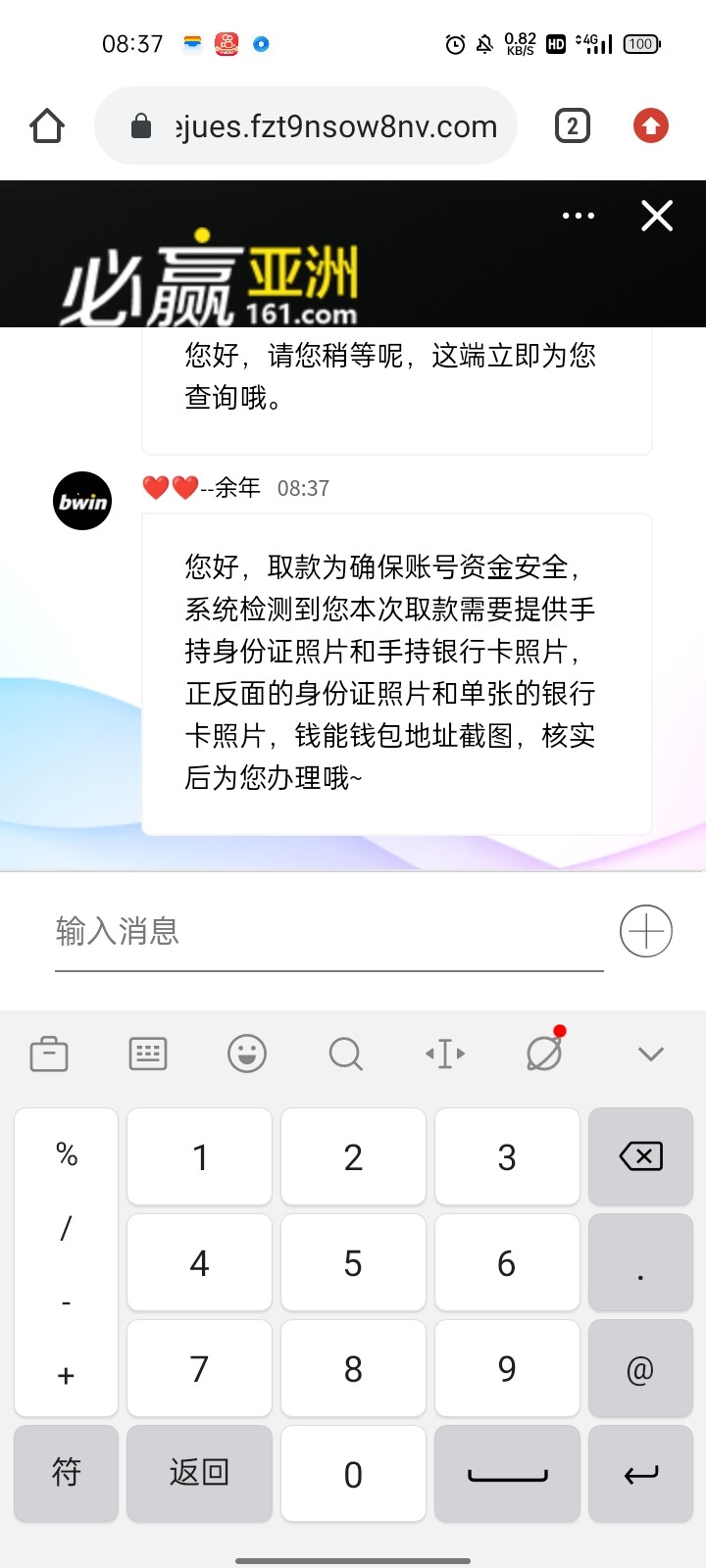Open the chat's three-dot more menu
The height and width of the screenshot is (1568, 706).
(x=579, y=216)
